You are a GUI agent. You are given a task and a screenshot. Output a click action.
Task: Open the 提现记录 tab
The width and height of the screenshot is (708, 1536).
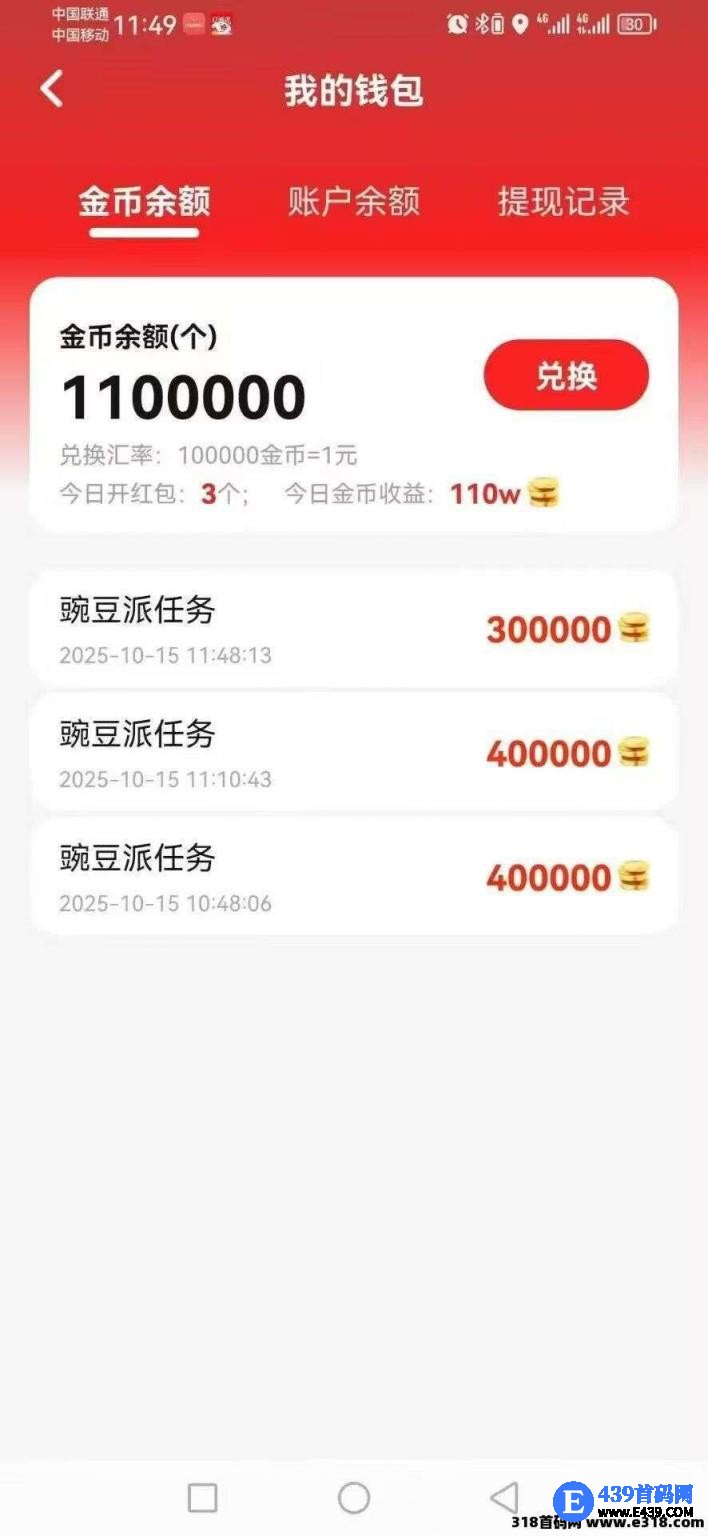point(564,202)
